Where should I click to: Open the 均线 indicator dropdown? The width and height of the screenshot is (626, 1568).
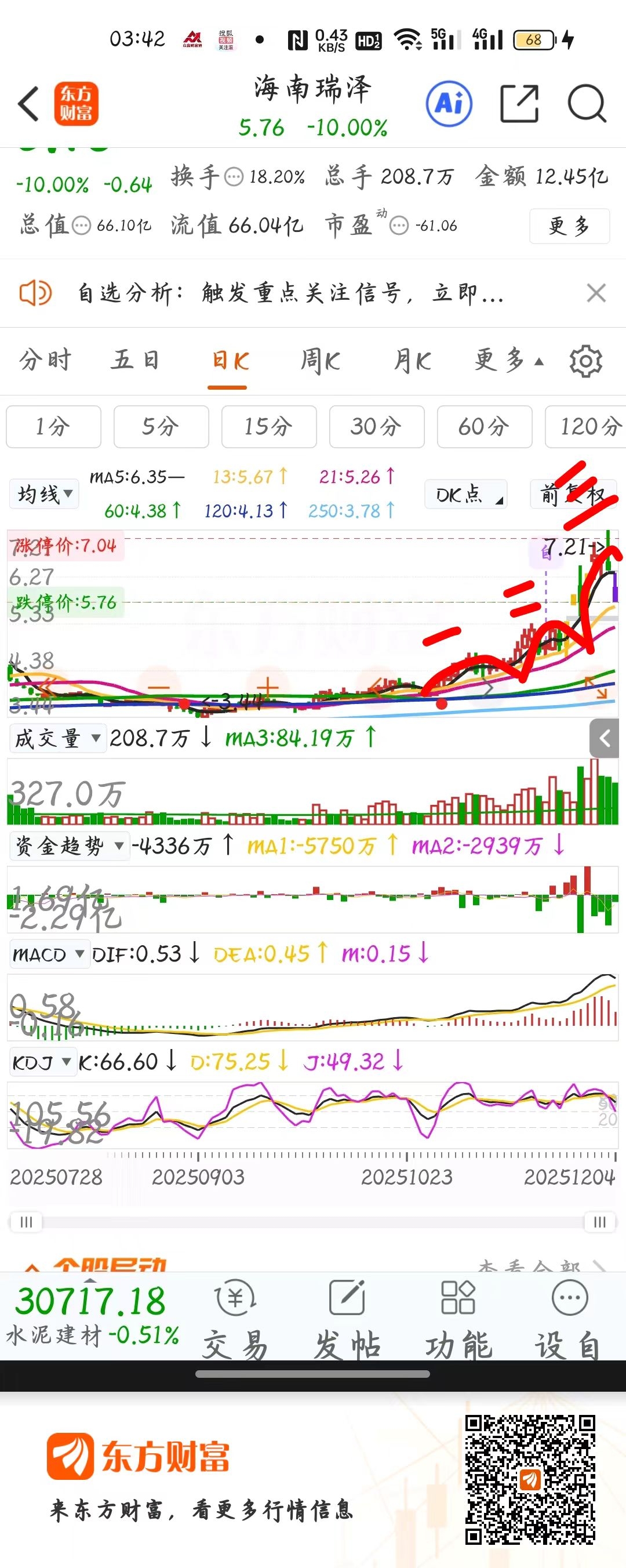pos(45,493)
